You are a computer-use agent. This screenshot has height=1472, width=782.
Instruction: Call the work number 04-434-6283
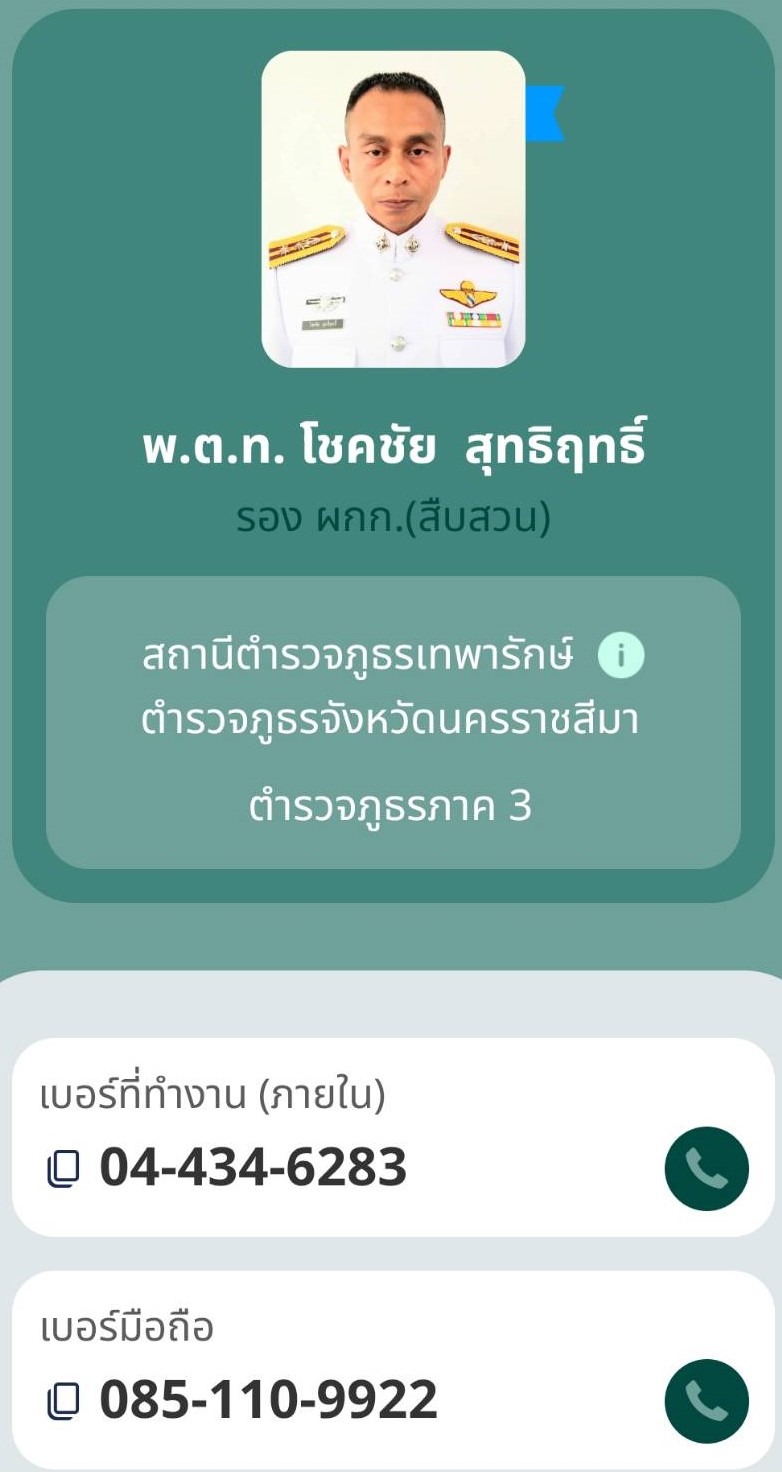tap(706, 1169)
